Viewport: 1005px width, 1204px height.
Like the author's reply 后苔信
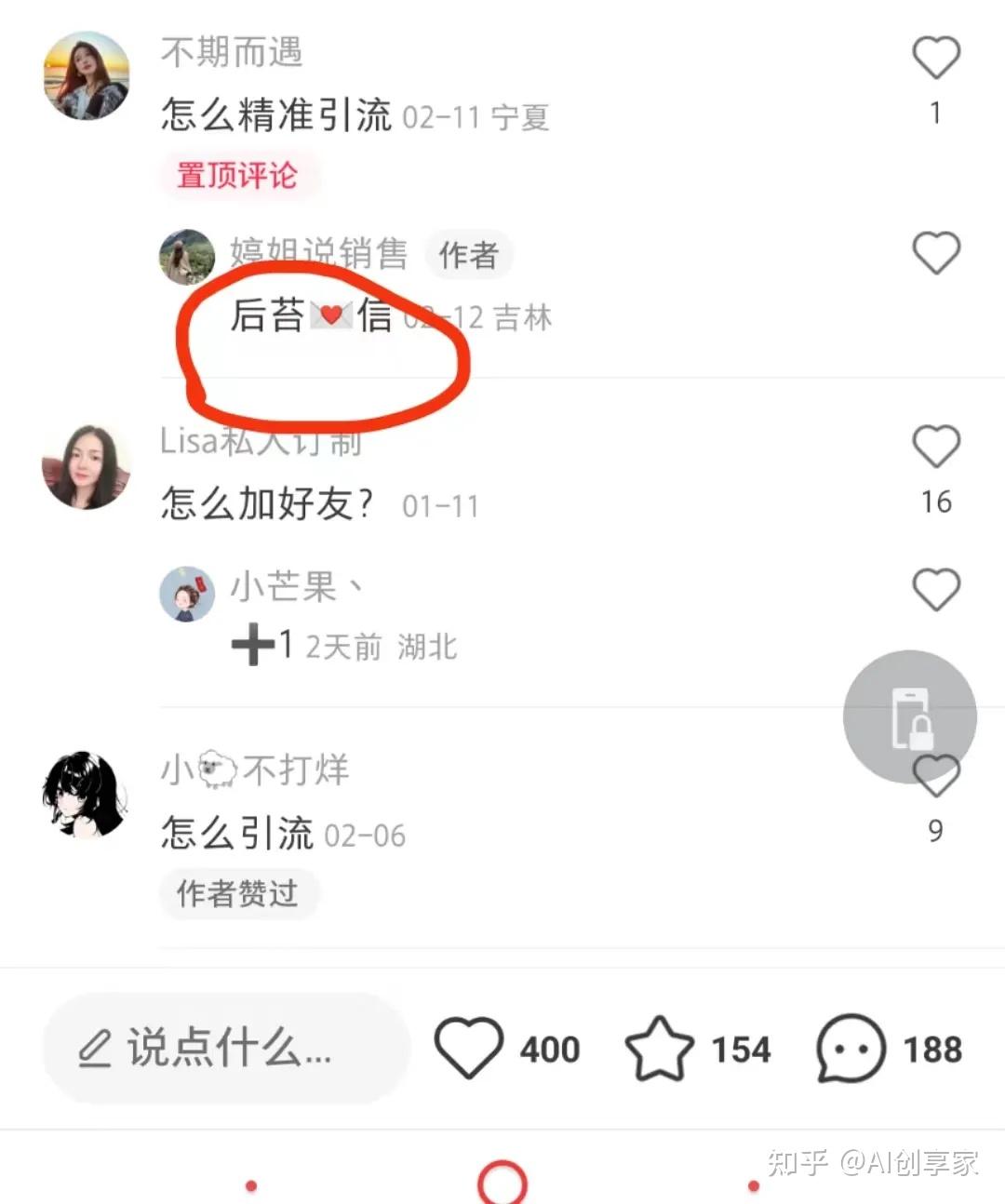click(x=935, y=253)
